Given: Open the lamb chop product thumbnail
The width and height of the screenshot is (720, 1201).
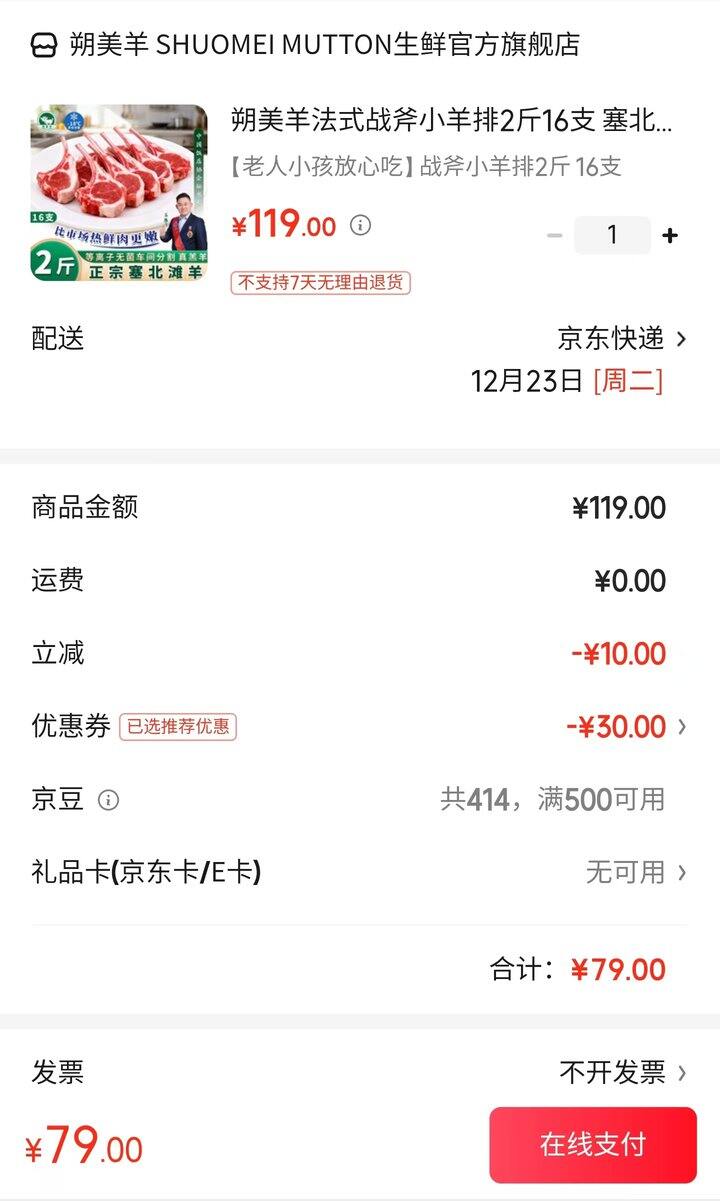Looking at the screenshot, I should click(x=119, y=193).
